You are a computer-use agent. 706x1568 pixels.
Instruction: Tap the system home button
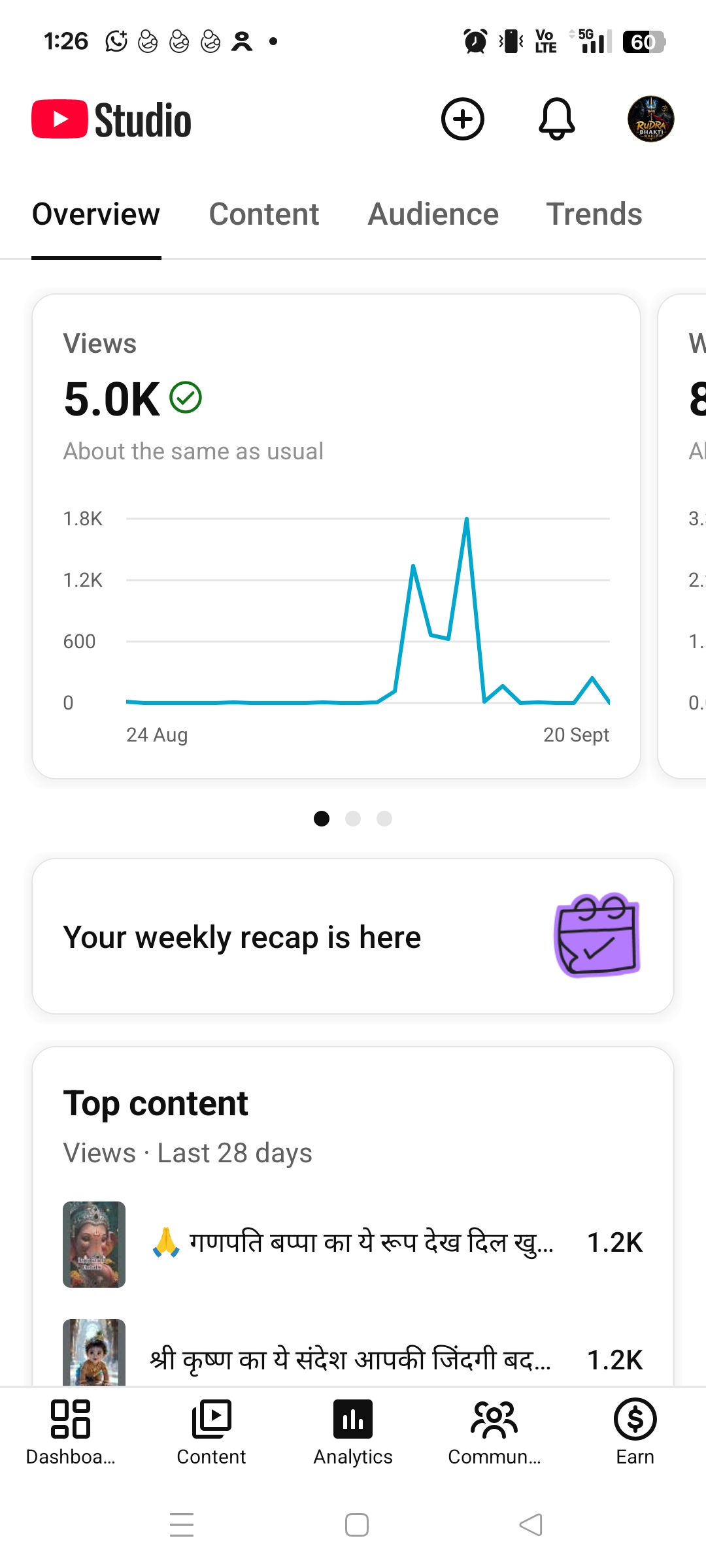[x=357, y=1525]
